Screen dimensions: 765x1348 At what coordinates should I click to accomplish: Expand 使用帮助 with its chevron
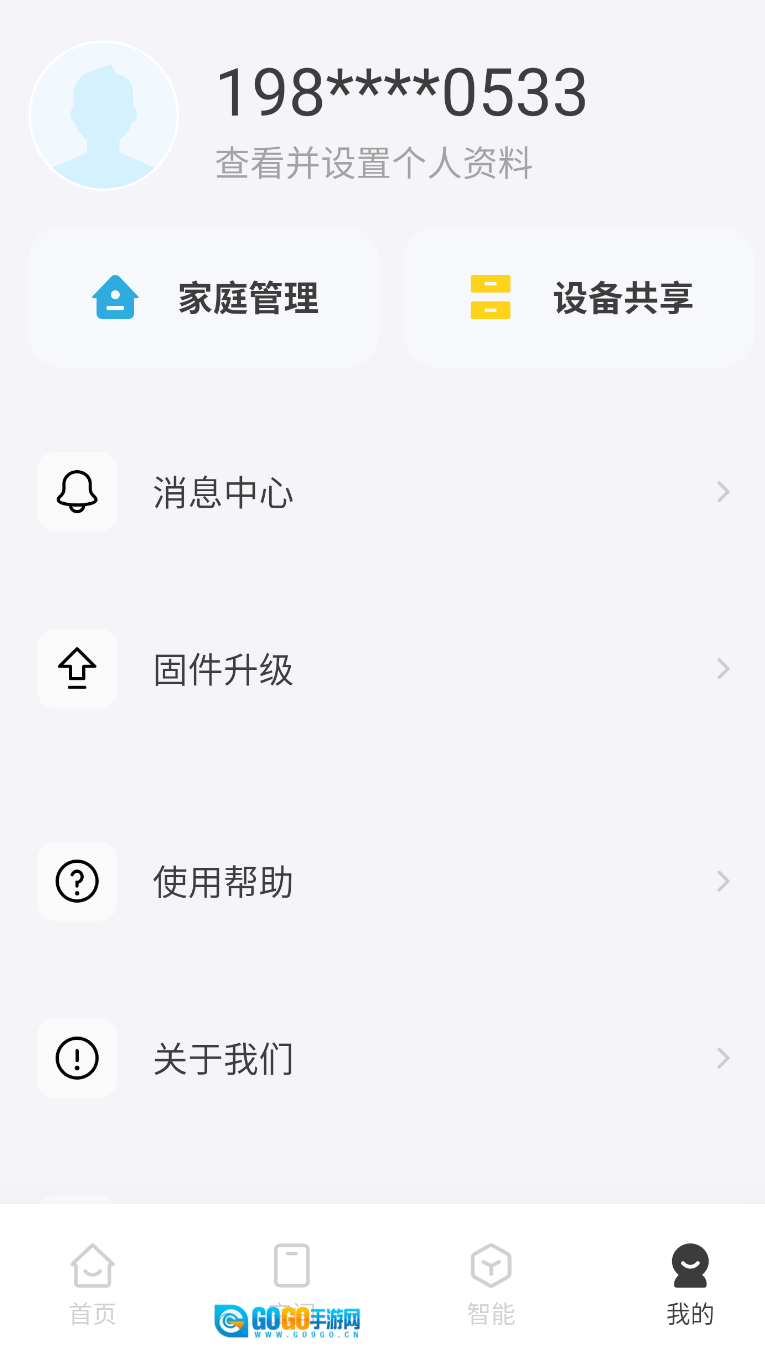coord(722,881)
